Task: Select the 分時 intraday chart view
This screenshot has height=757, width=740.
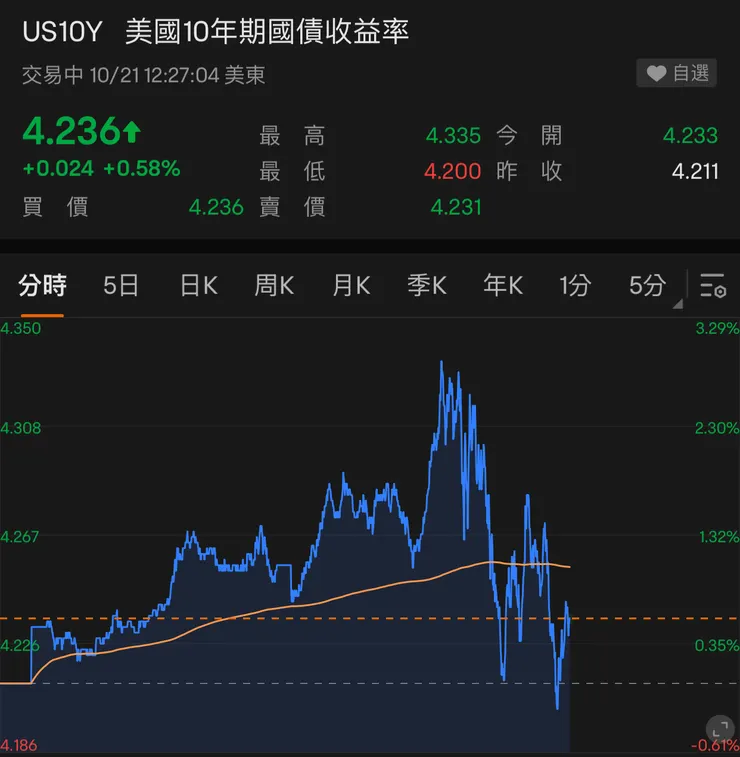Action: 42,287
